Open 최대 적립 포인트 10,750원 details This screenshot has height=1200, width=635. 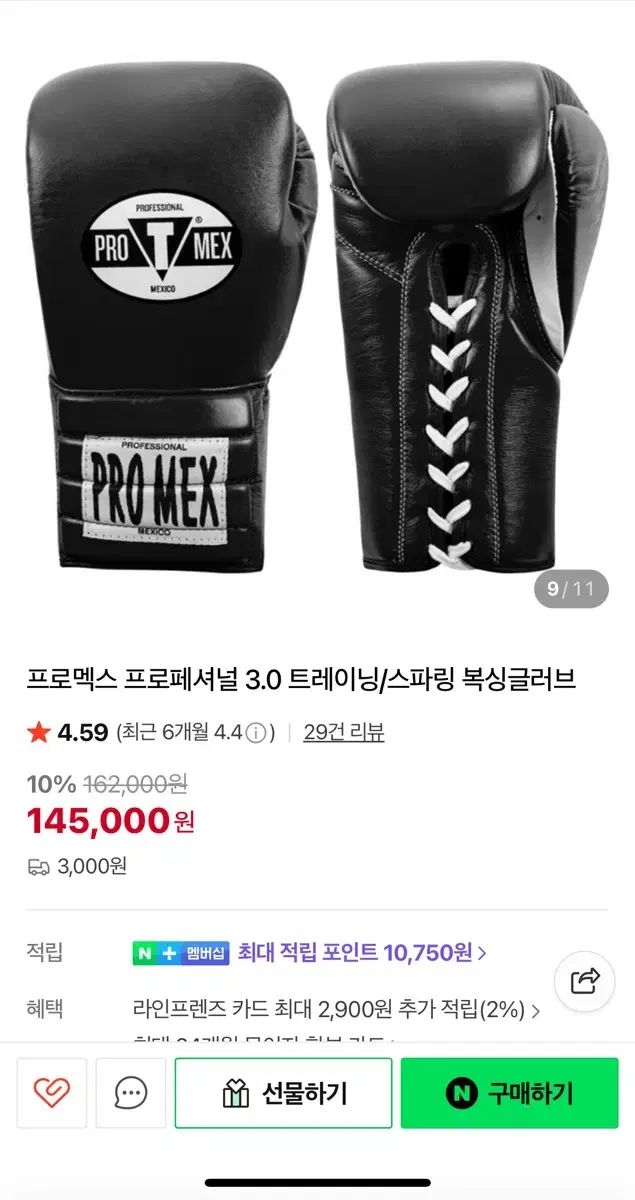point(361,952)
